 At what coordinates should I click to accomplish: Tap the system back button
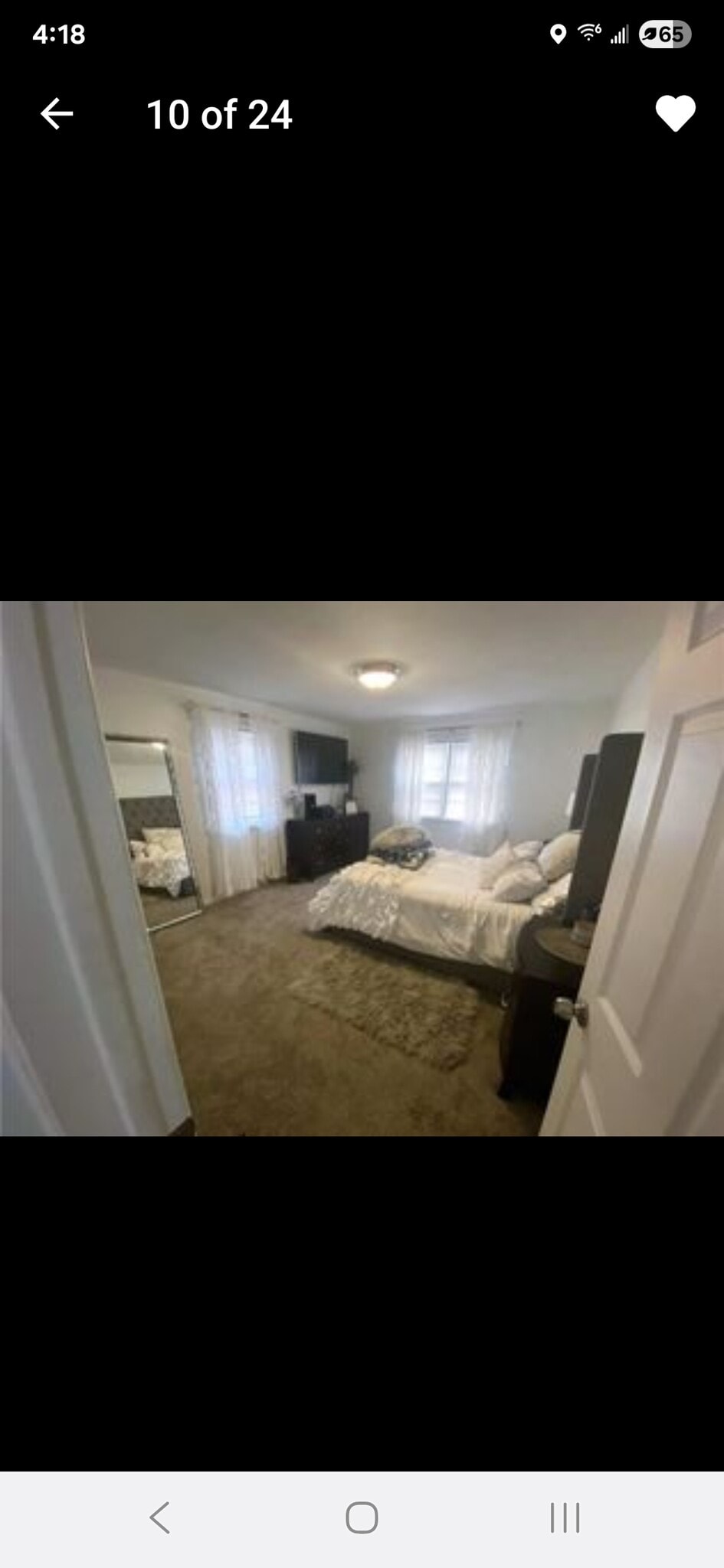point(159,1517)
